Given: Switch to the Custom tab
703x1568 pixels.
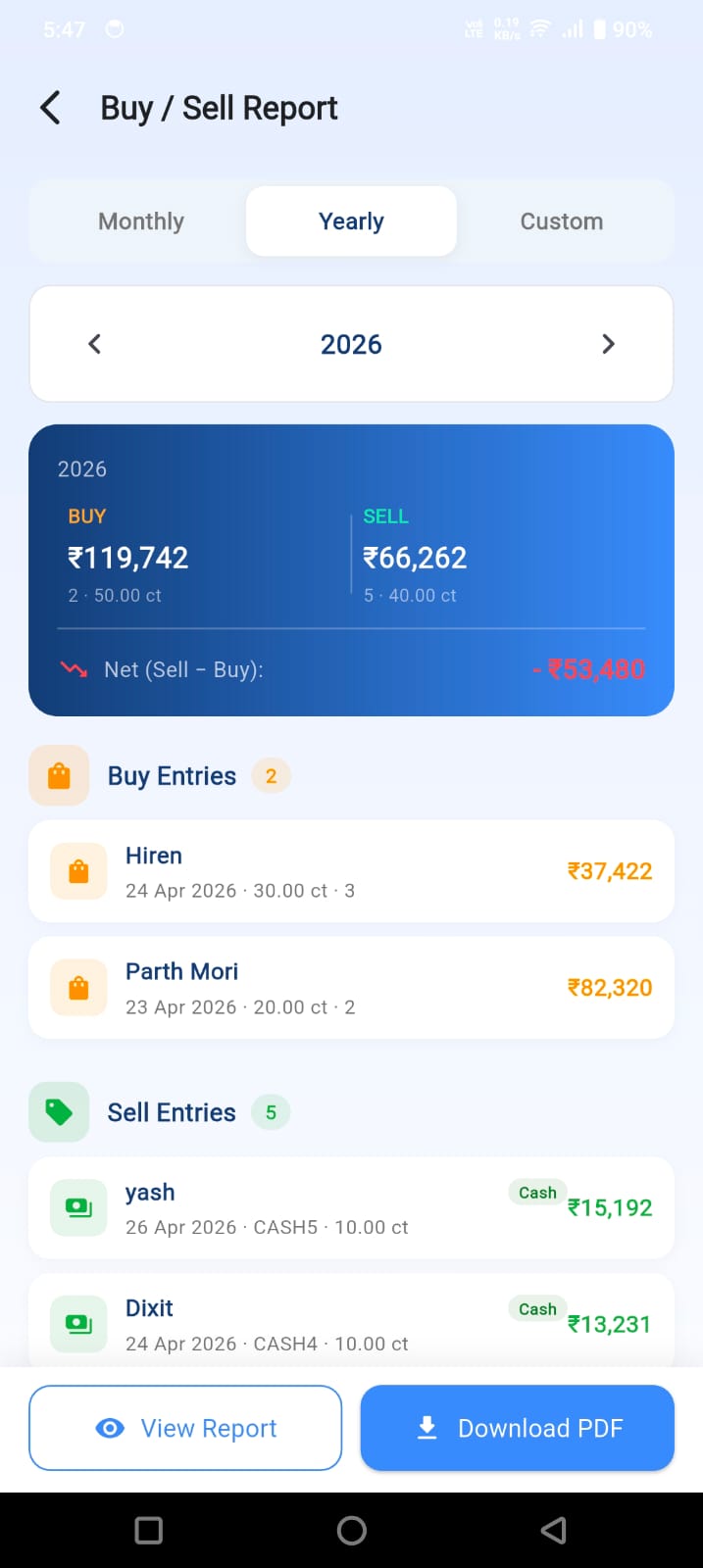Looking at the screenshot, I should pos(562,221).
